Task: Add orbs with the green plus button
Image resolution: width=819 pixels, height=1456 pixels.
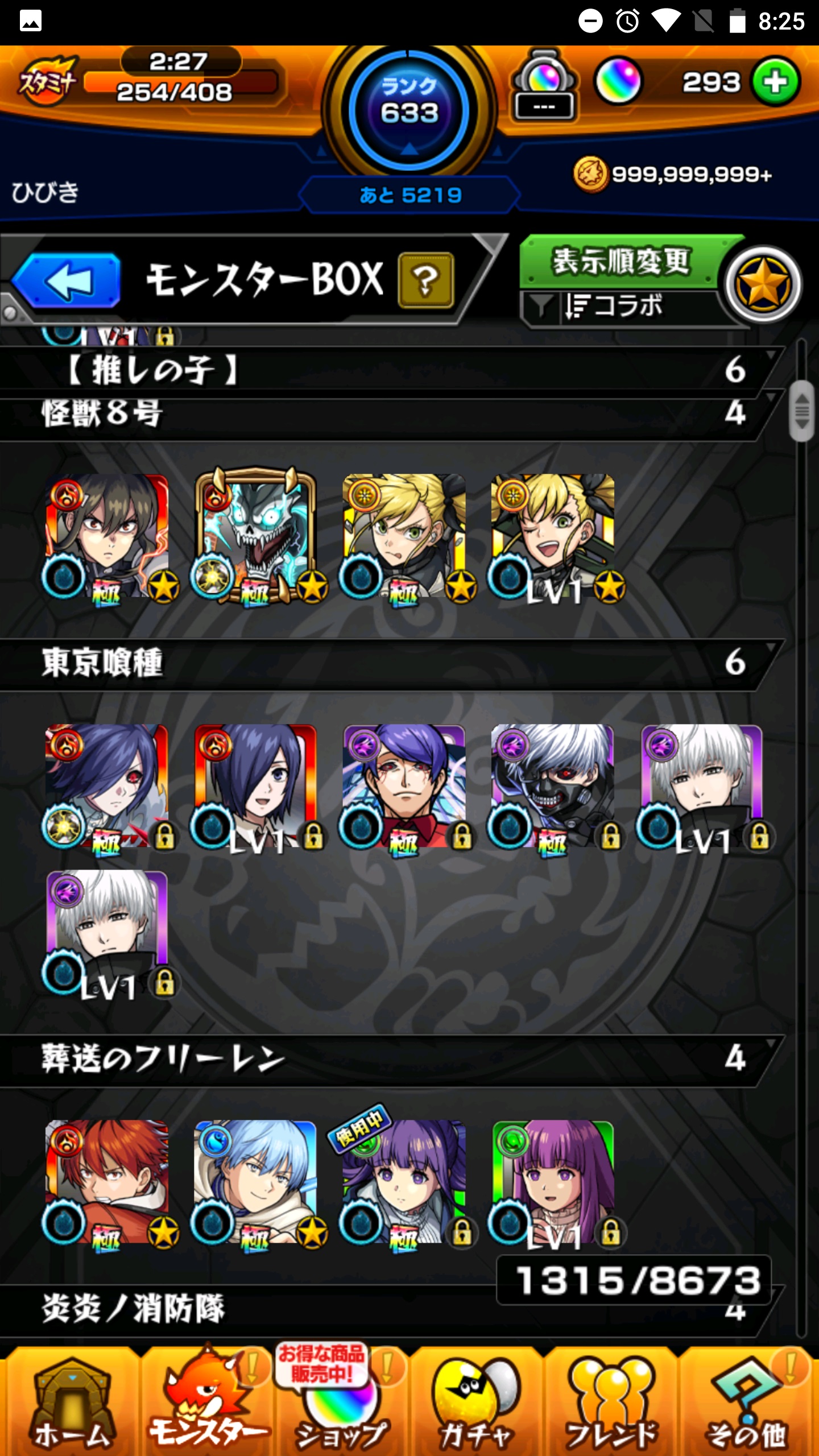Action: click(776, 82)
